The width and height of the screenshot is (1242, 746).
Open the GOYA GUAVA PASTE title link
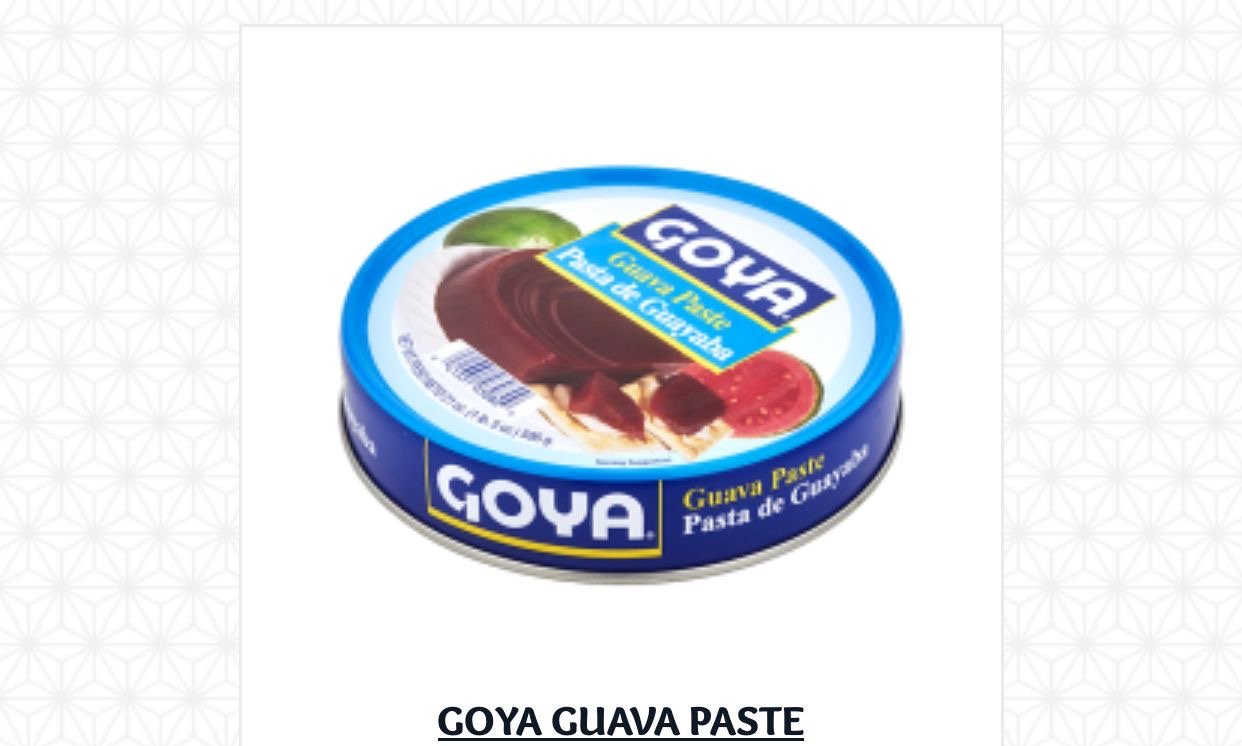[x=620, y=721]
